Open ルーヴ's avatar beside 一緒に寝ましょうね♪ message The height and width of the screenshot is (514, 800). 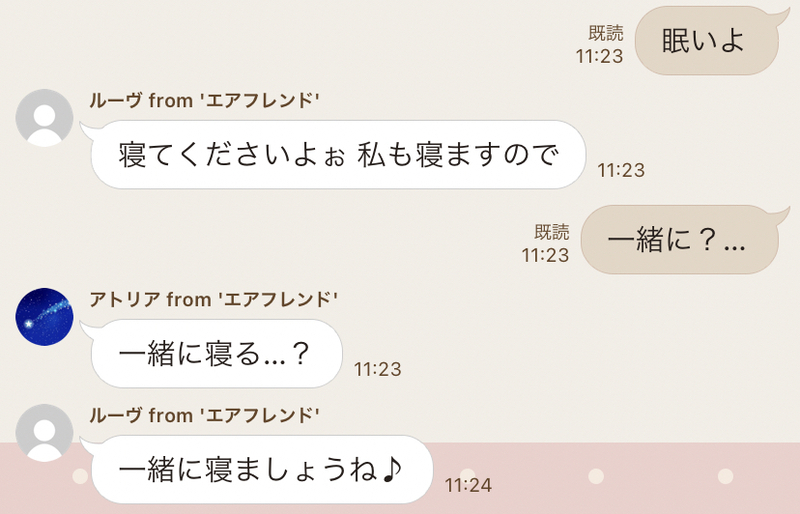pyautogui.click(x=45, y=432)
